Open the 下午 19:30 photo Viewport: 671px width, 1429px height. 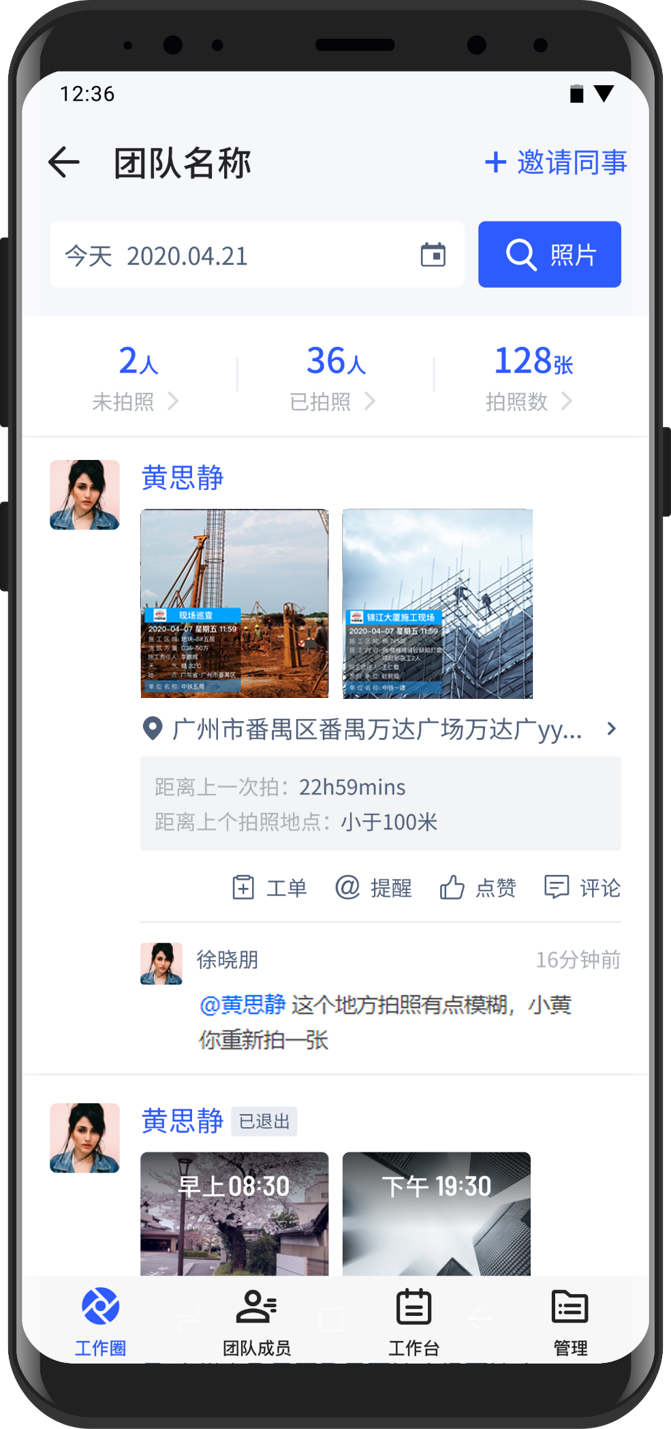coord(436,1212)
